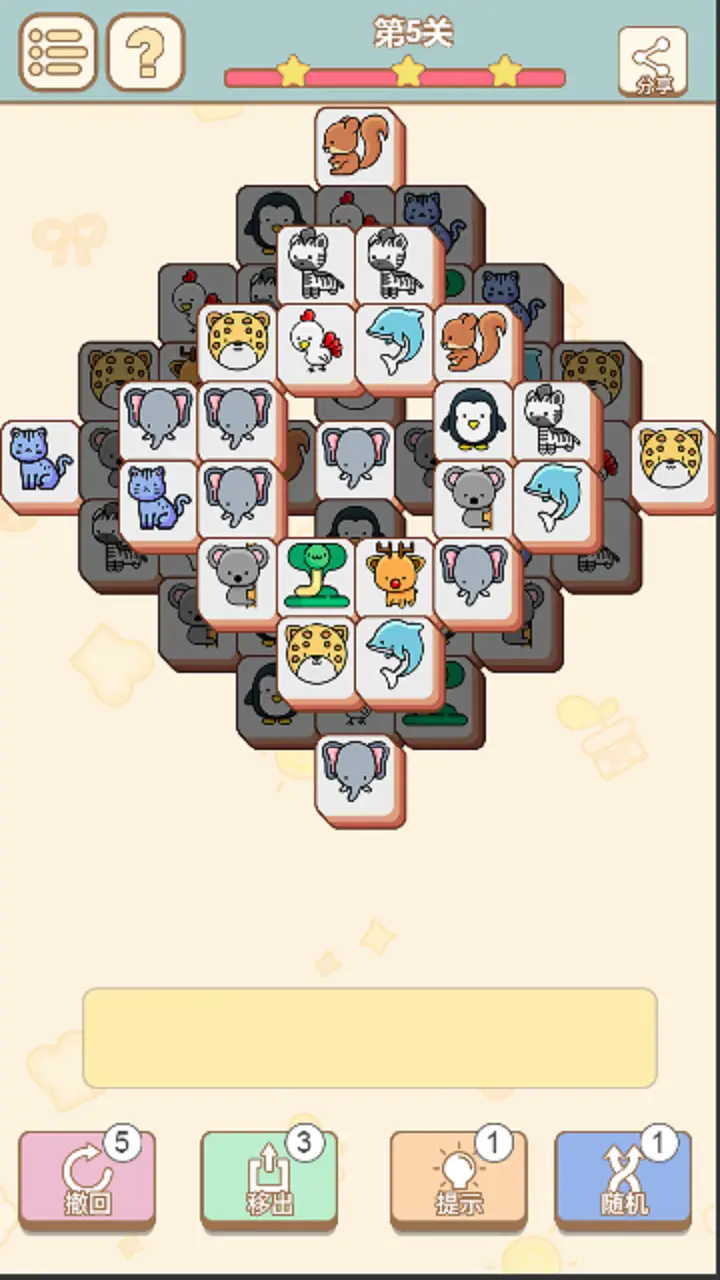
Task: Select the green snake tile
Action: 316,576
